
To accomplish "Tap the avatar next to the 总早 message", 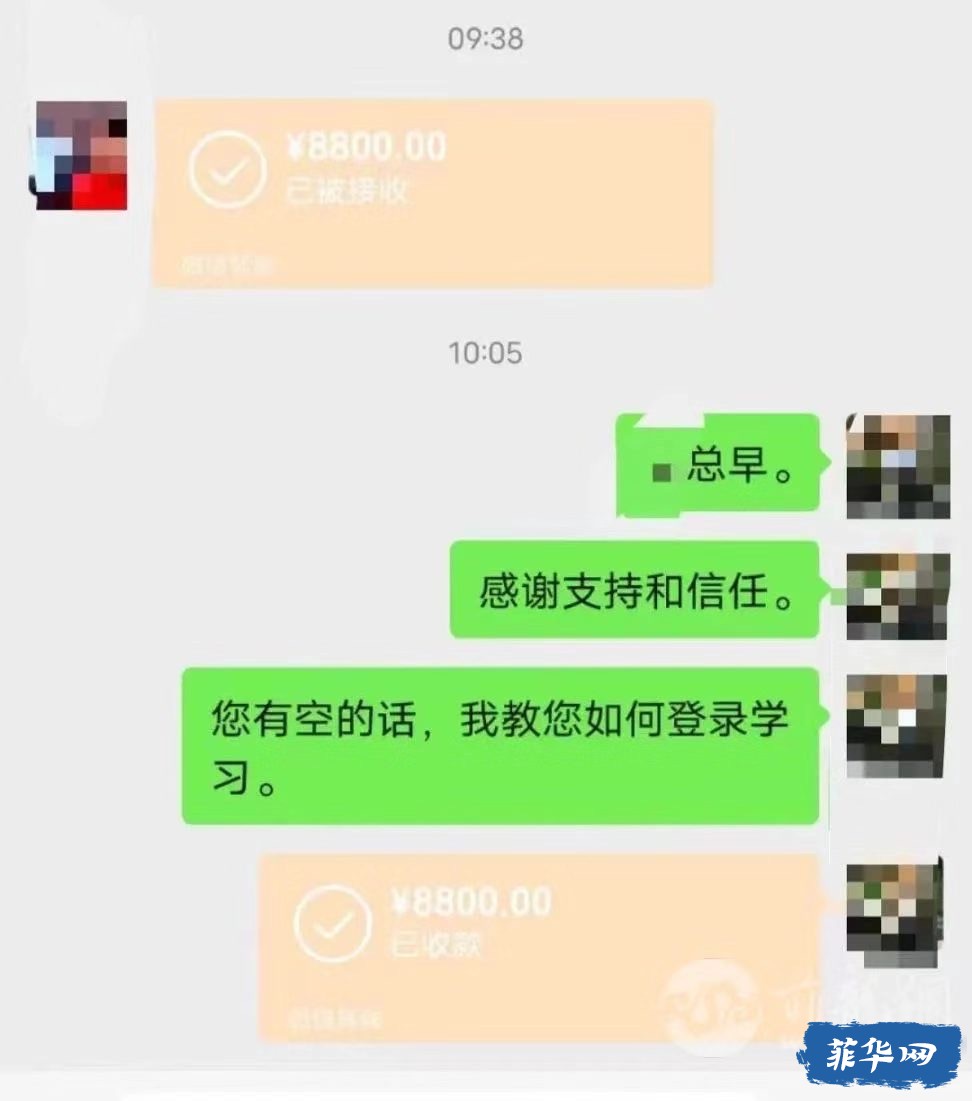I will click(x=897, y=466).
